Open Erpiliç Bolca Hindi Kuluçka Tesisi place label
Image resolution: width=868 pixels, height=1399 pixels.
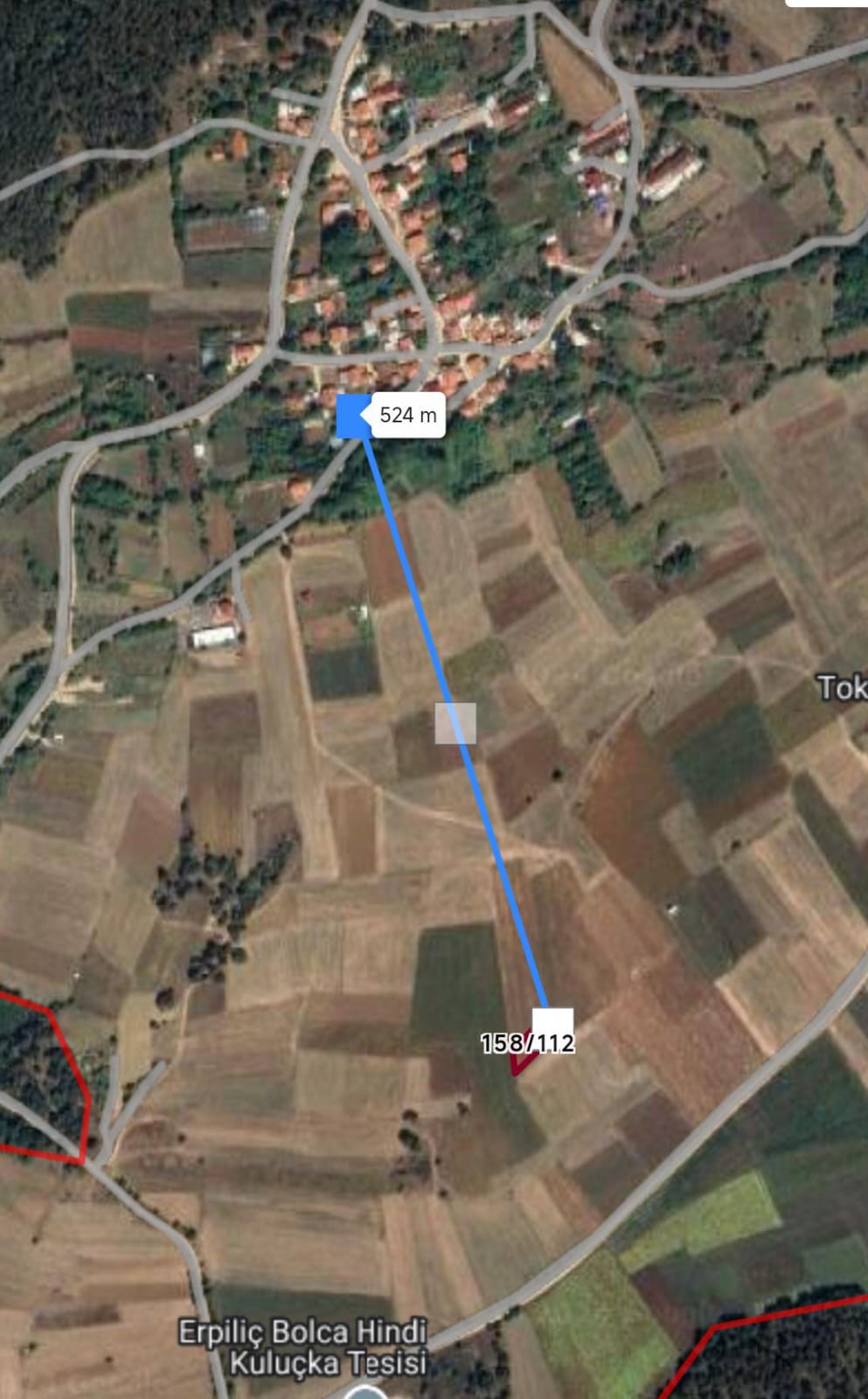303,1347
